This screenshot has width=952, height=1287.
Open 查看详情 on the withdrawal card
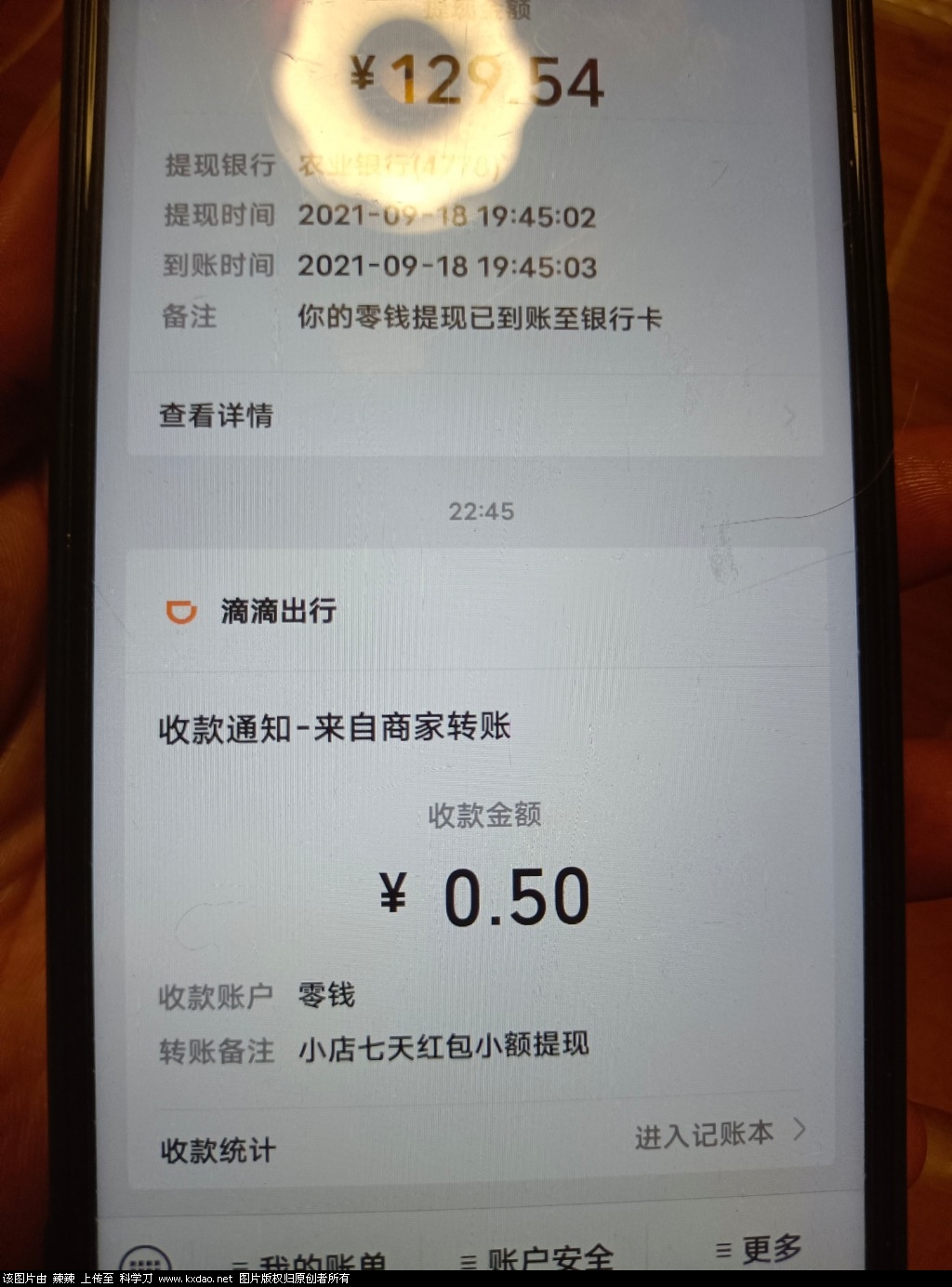pyautogui.click(x=216, y=415)
